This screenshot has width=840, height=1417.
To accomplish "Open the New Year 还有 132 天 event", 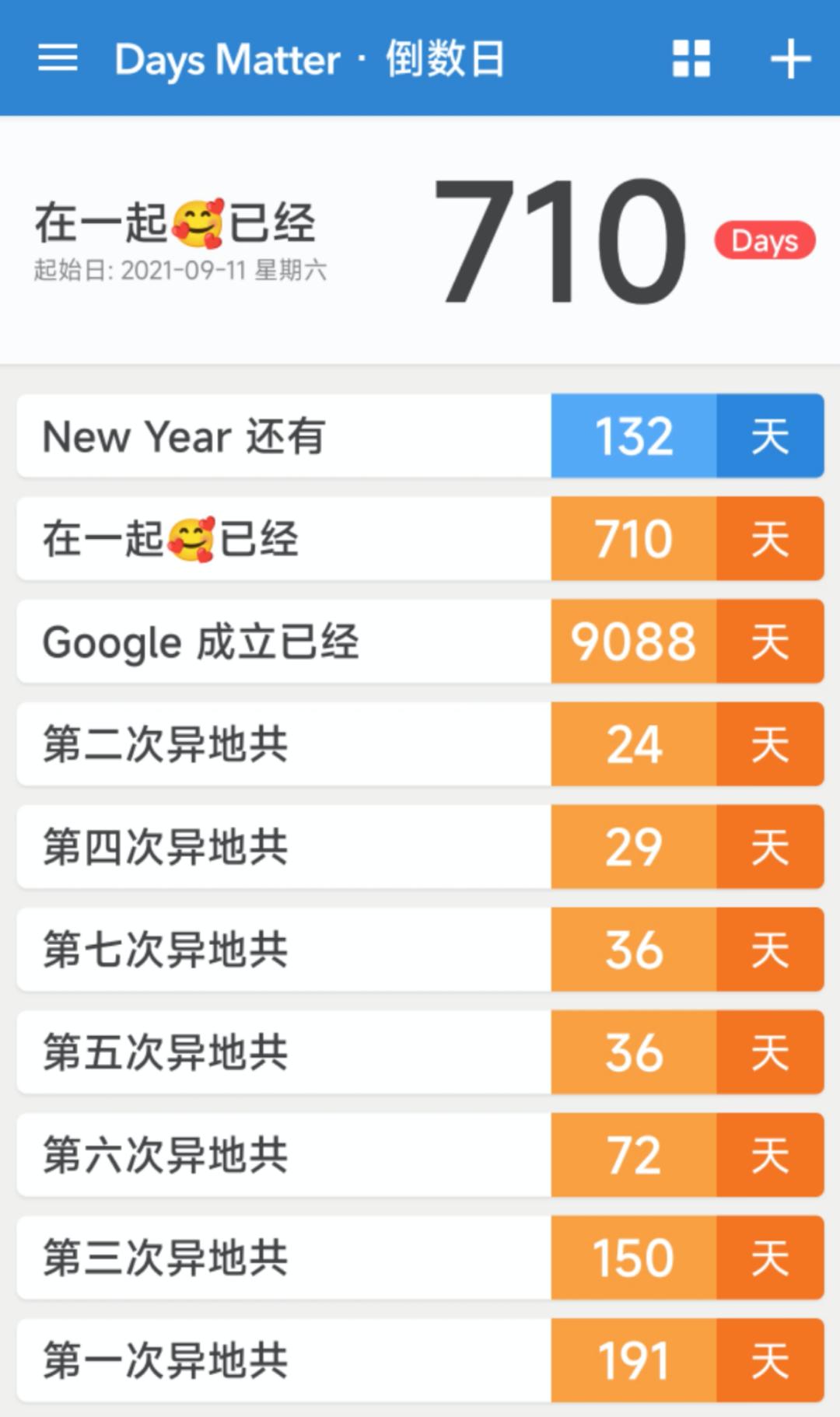I will (x=420, y=436).
